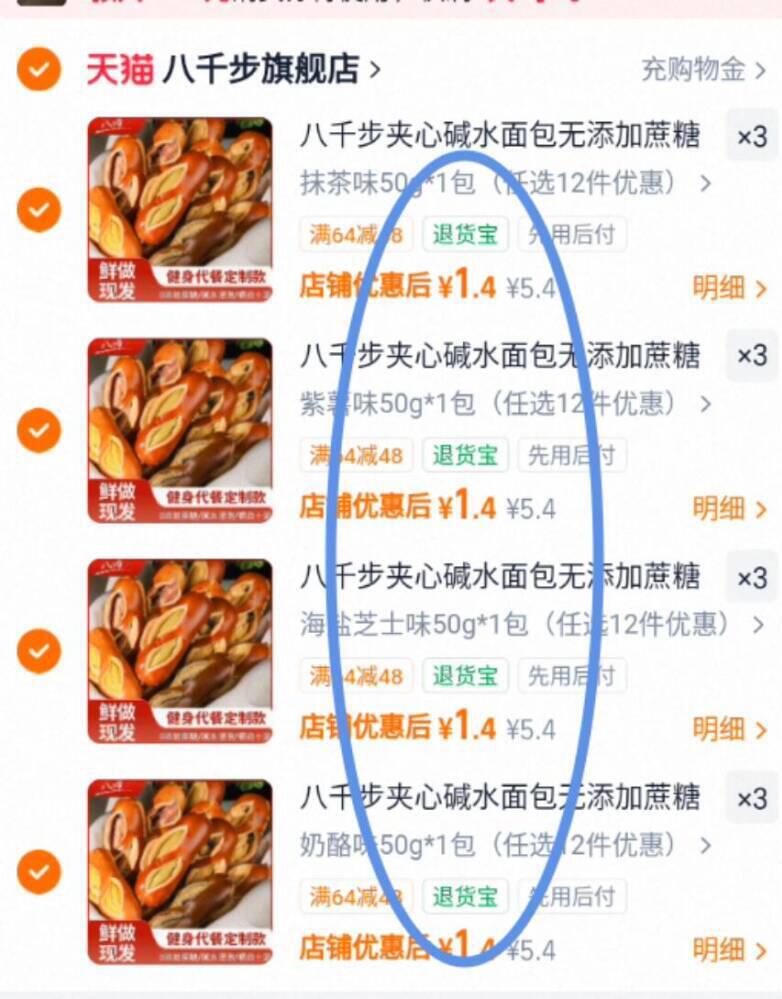This screenshot has width=782, height=999.
Task: Deselect the 抹茶味 bread item checkbox
Action: (x=39, y=210)
